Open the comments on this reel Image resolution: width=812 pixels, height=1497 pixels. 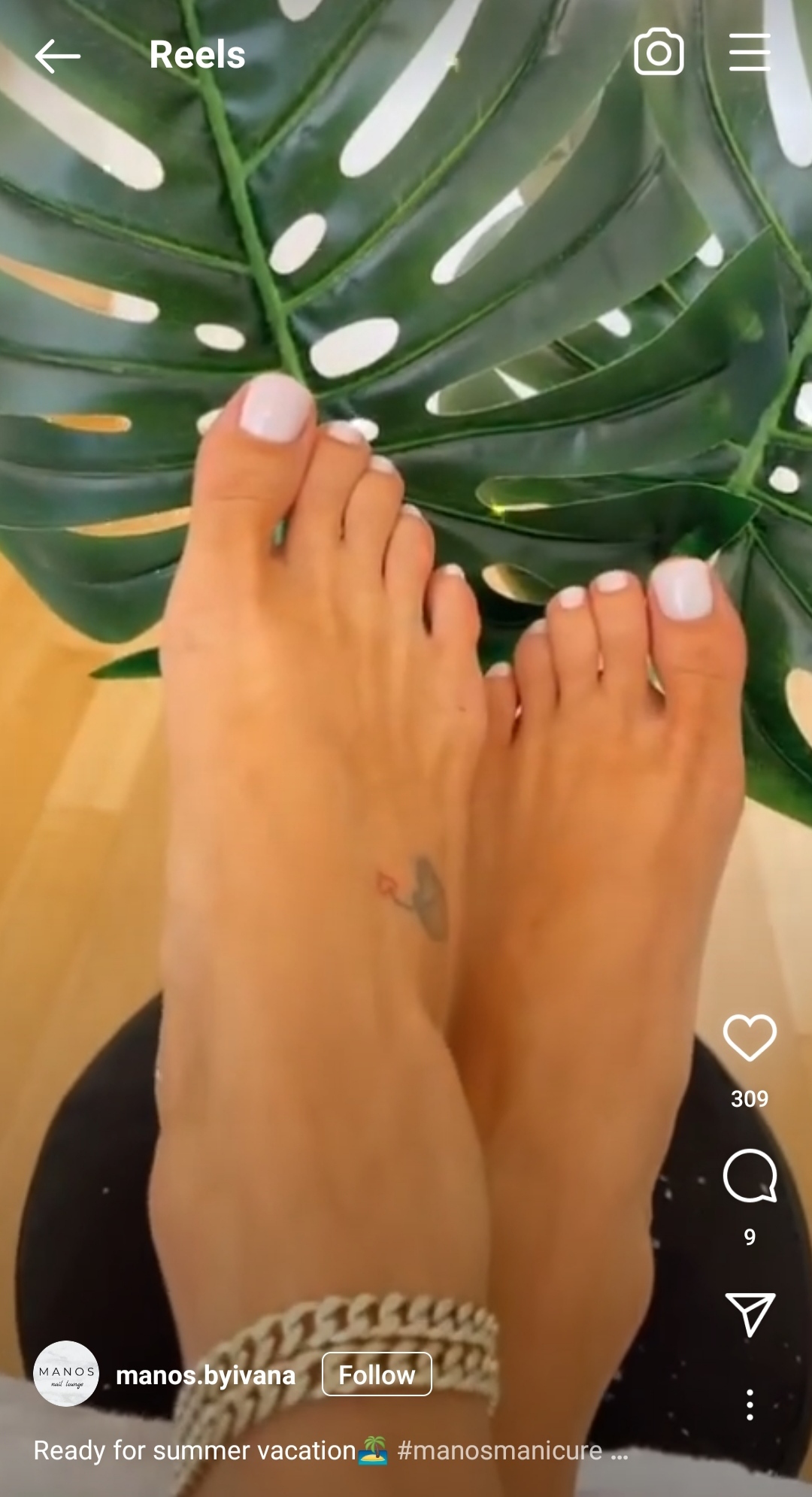coord(750,1176)
